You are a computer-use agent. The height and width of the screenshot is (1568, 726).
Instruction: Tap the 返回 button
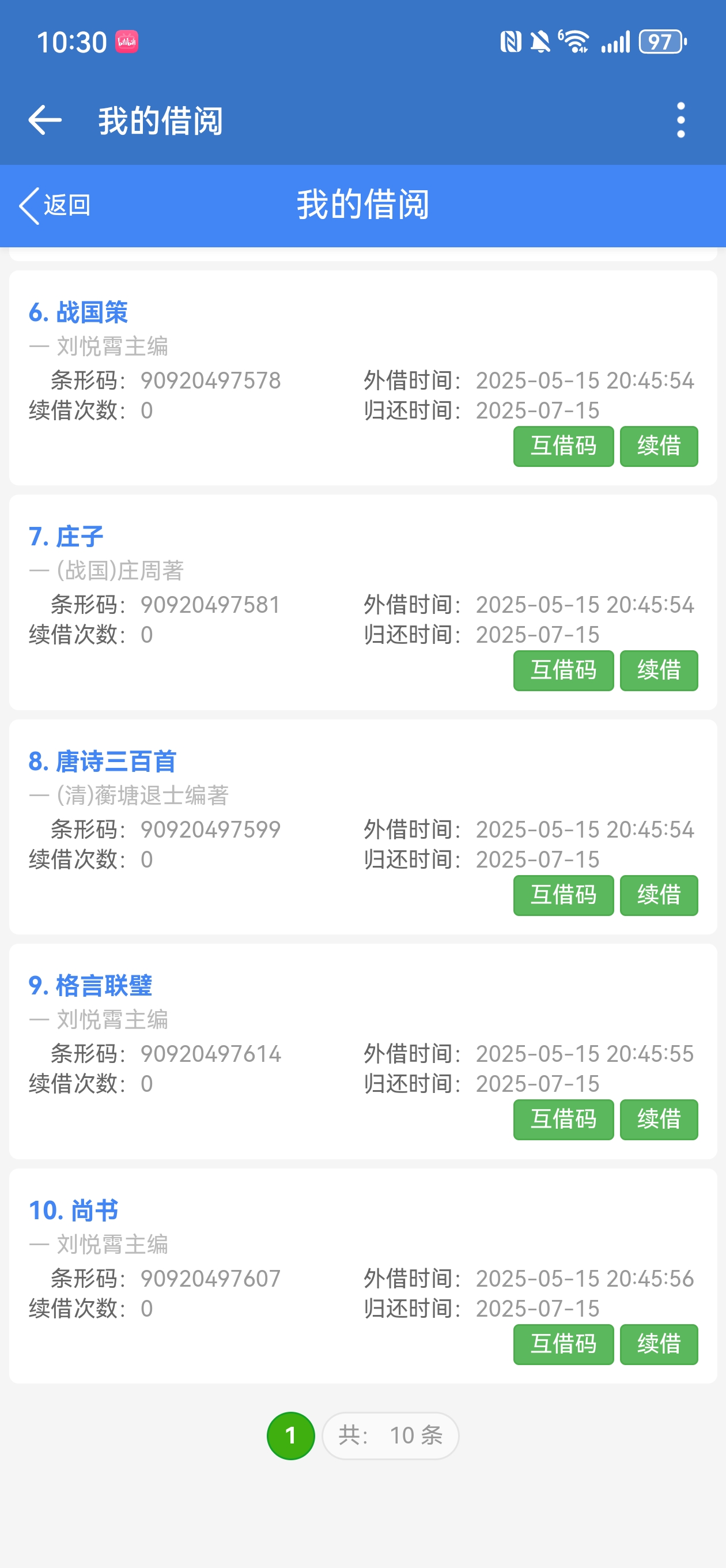click(x=55, y=205)
